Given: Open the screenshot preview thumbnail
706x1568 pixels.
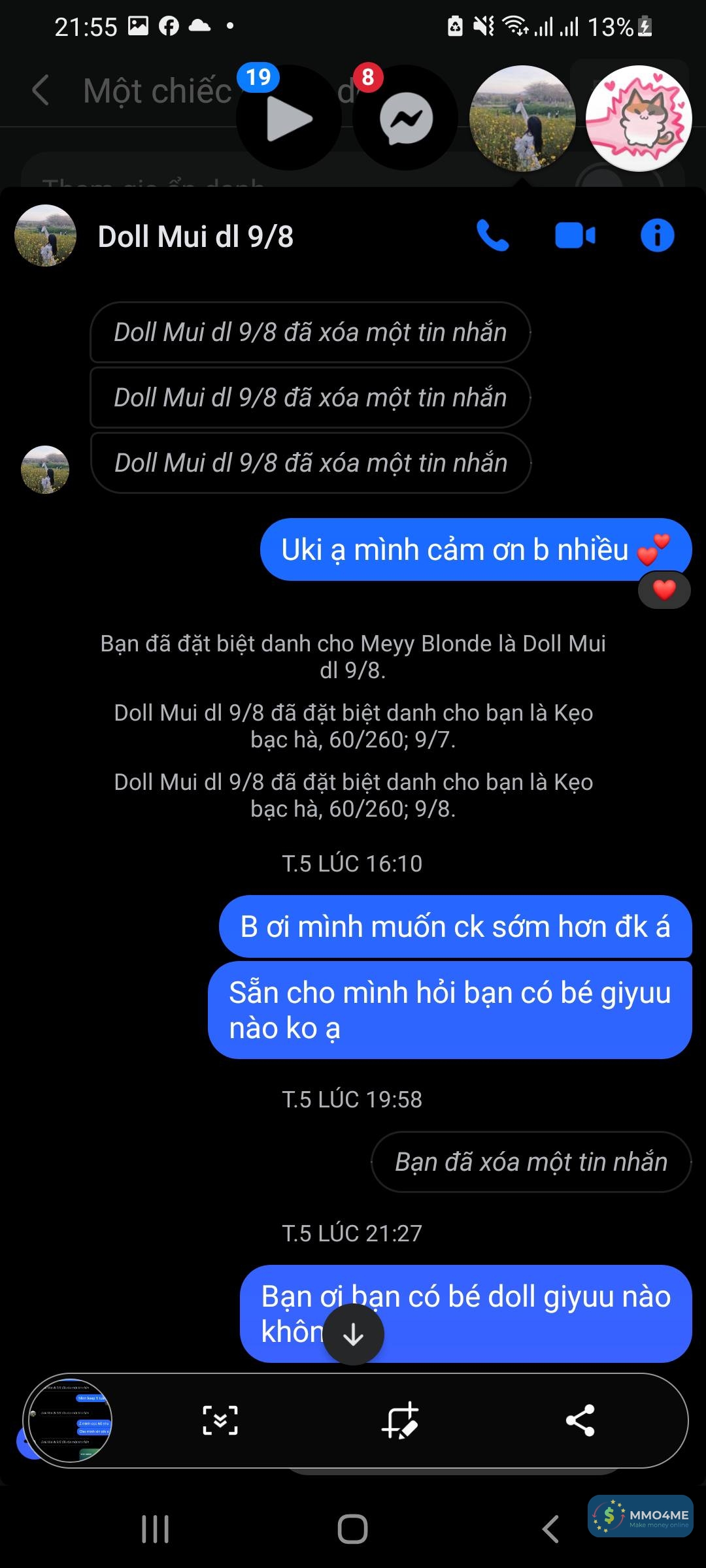Looking at the screenshot, I should coord(71,1420).
